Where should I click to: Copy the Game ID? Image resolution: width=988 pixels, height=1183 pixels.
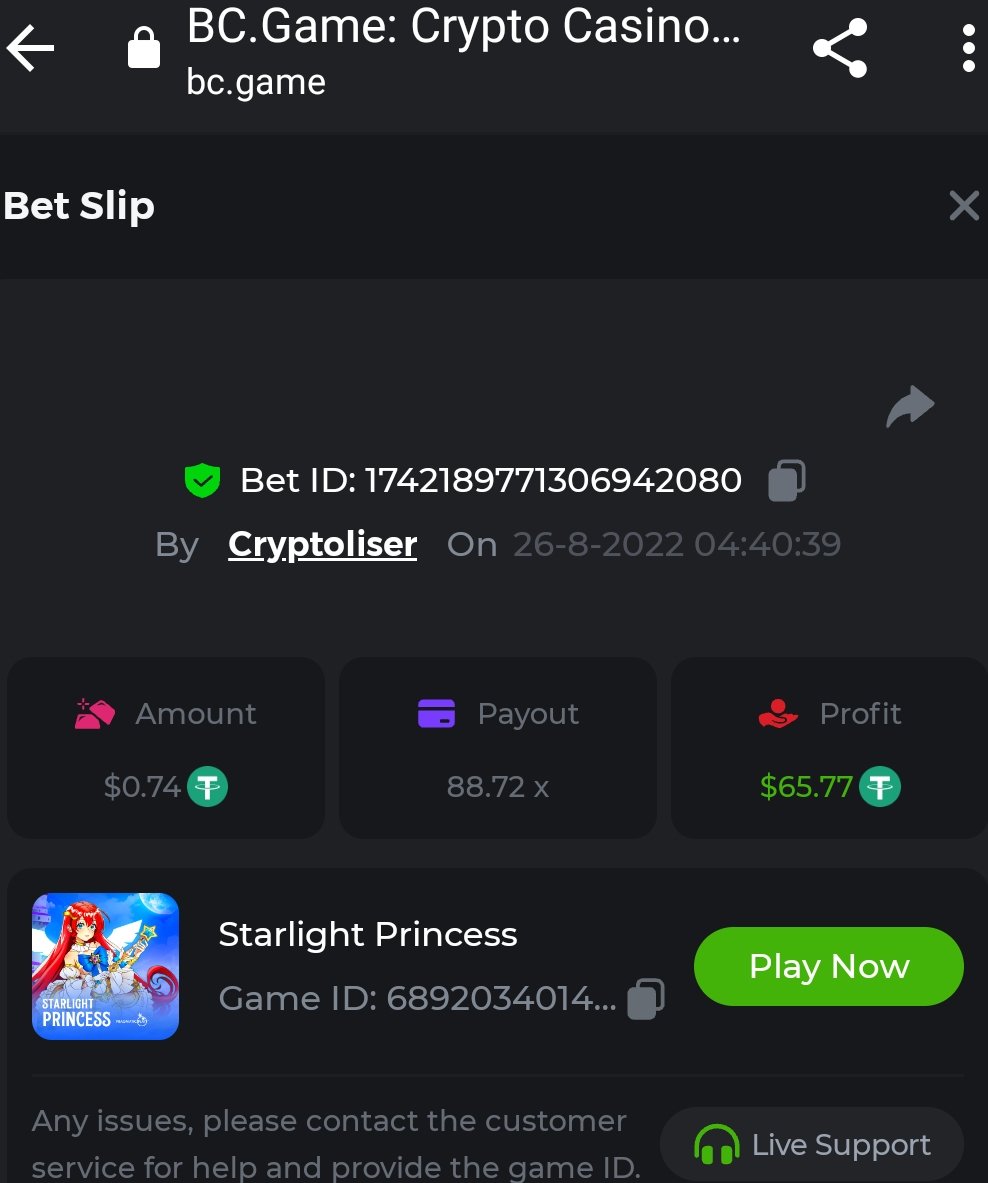click(x=646, y=998)
